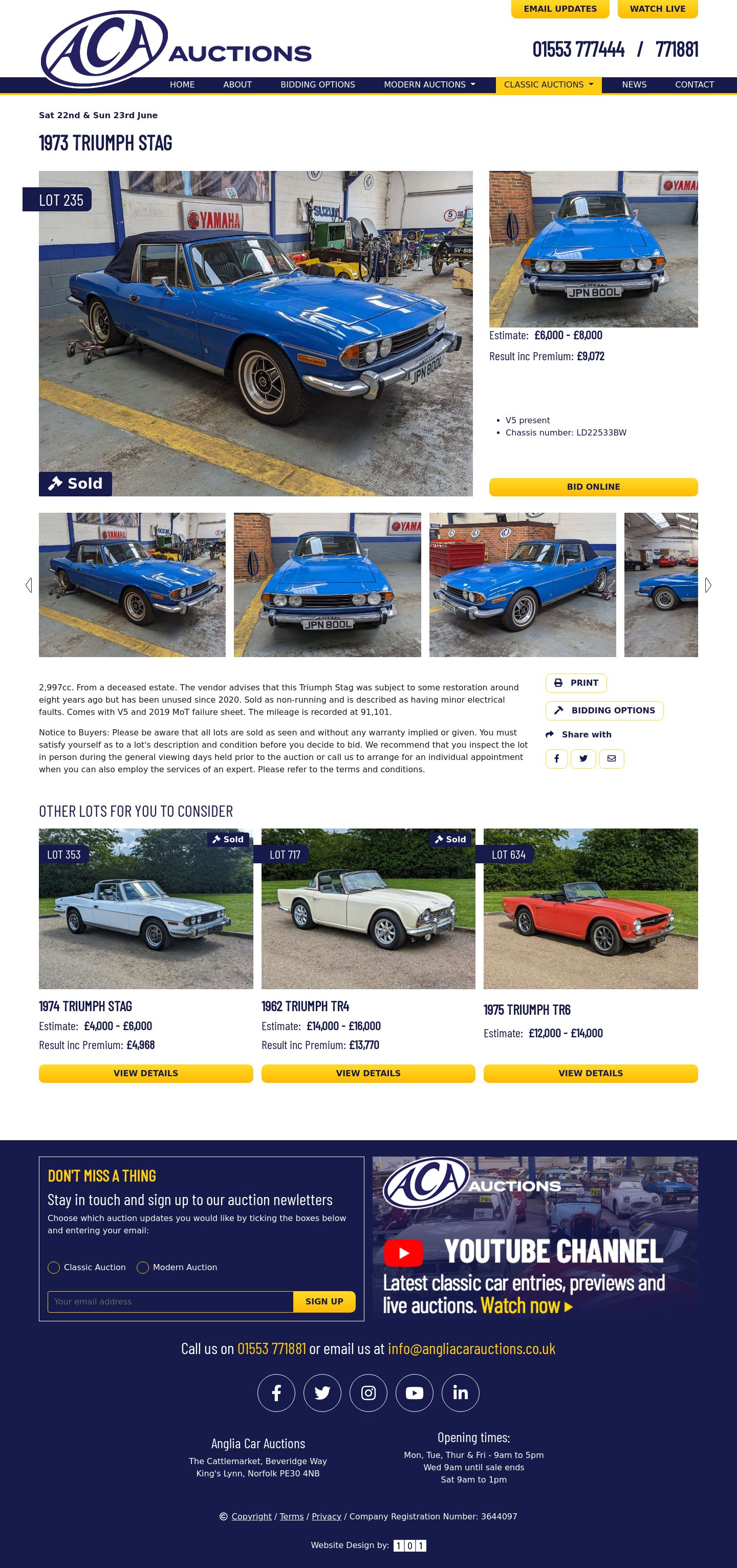Share the lot by email

click(x=611, y=758)
